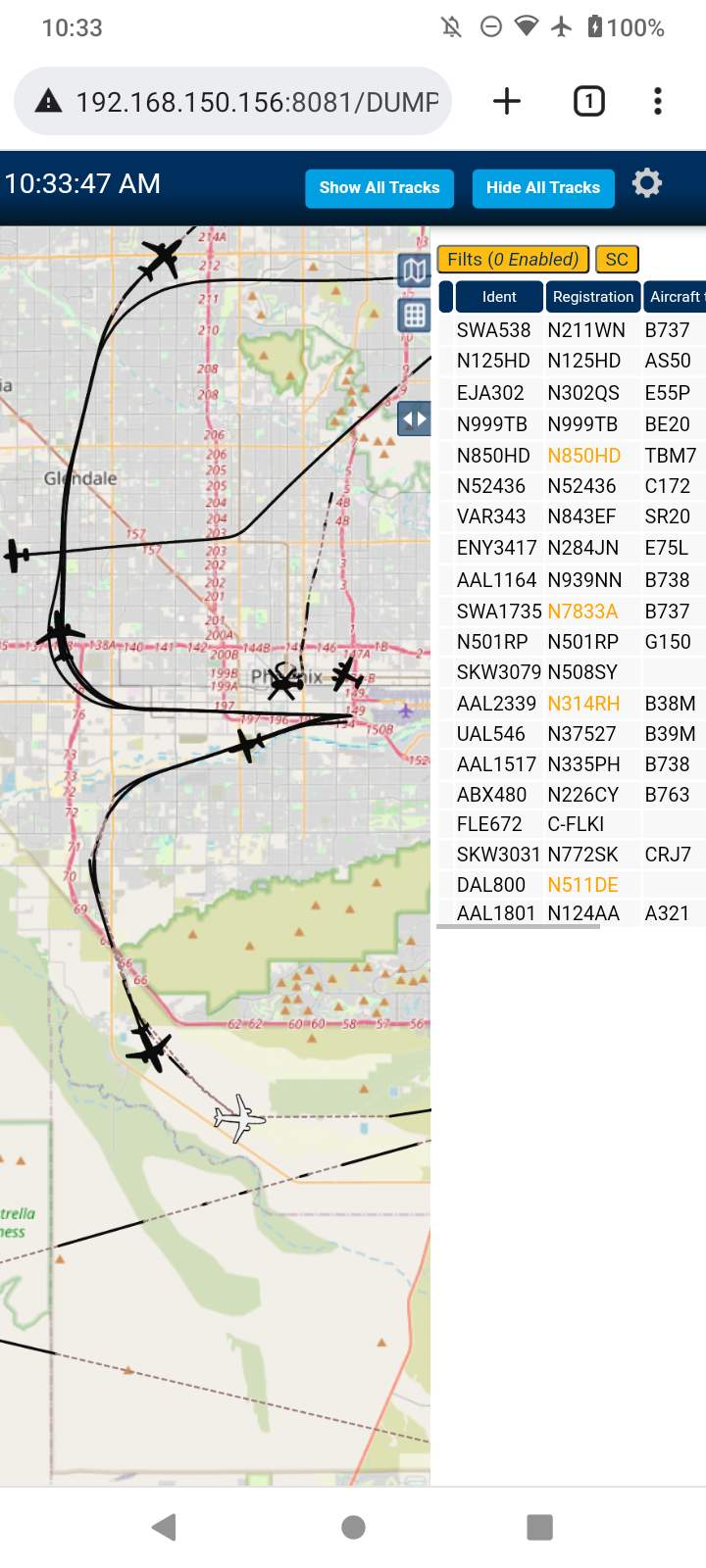Screen dimensions: 706x1568
Task: Open the Filts (0 Enabled) filter button
Action: 513,259
